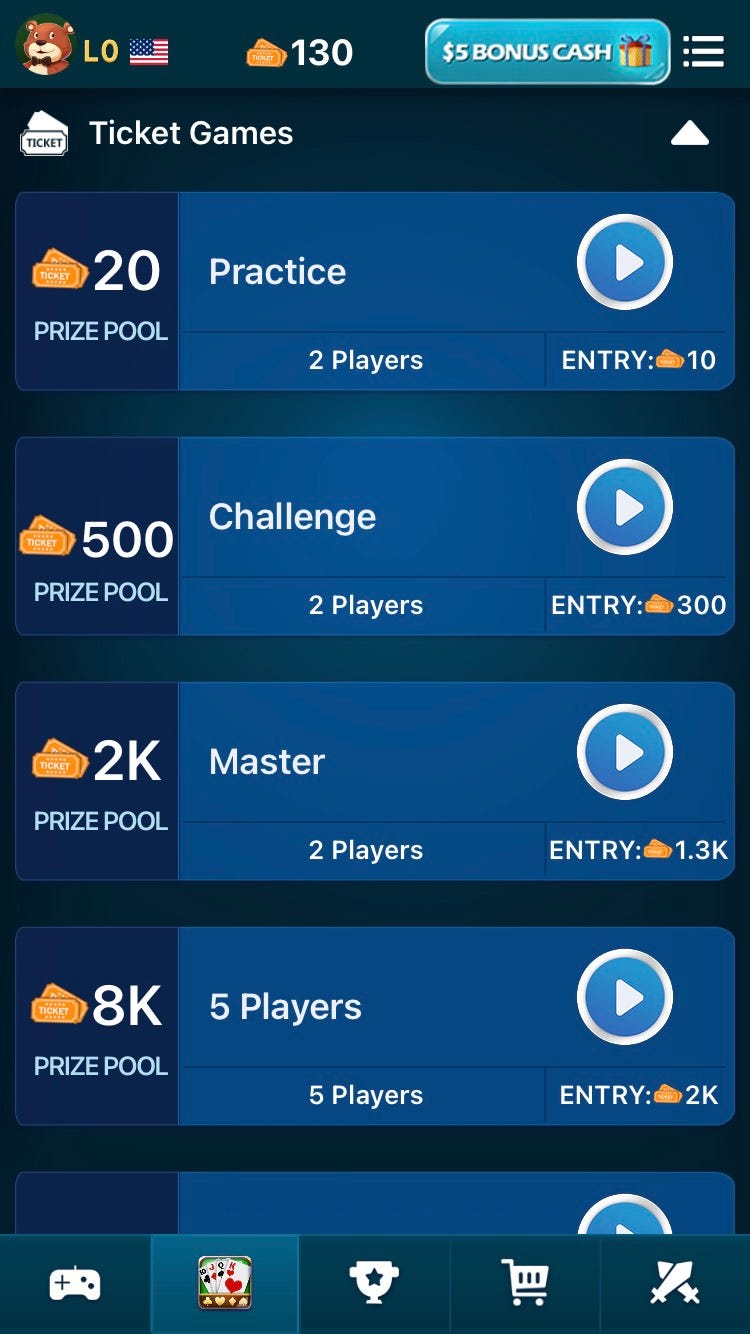
Task: Start the Master game
Action: [625, 753]
